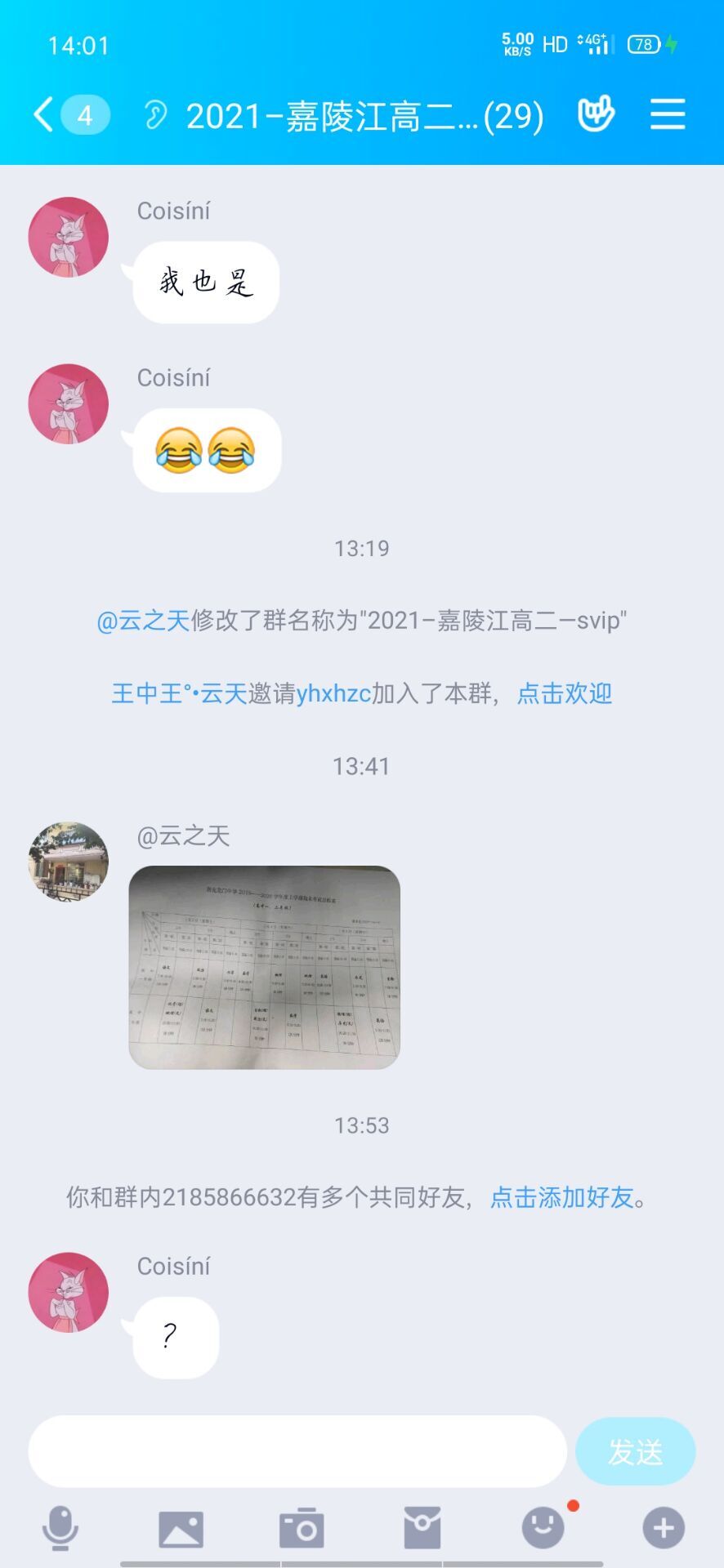The height and width of the screenshot is (1568, 724).
Task: Open the camera to take photo
Action: 302,1528
